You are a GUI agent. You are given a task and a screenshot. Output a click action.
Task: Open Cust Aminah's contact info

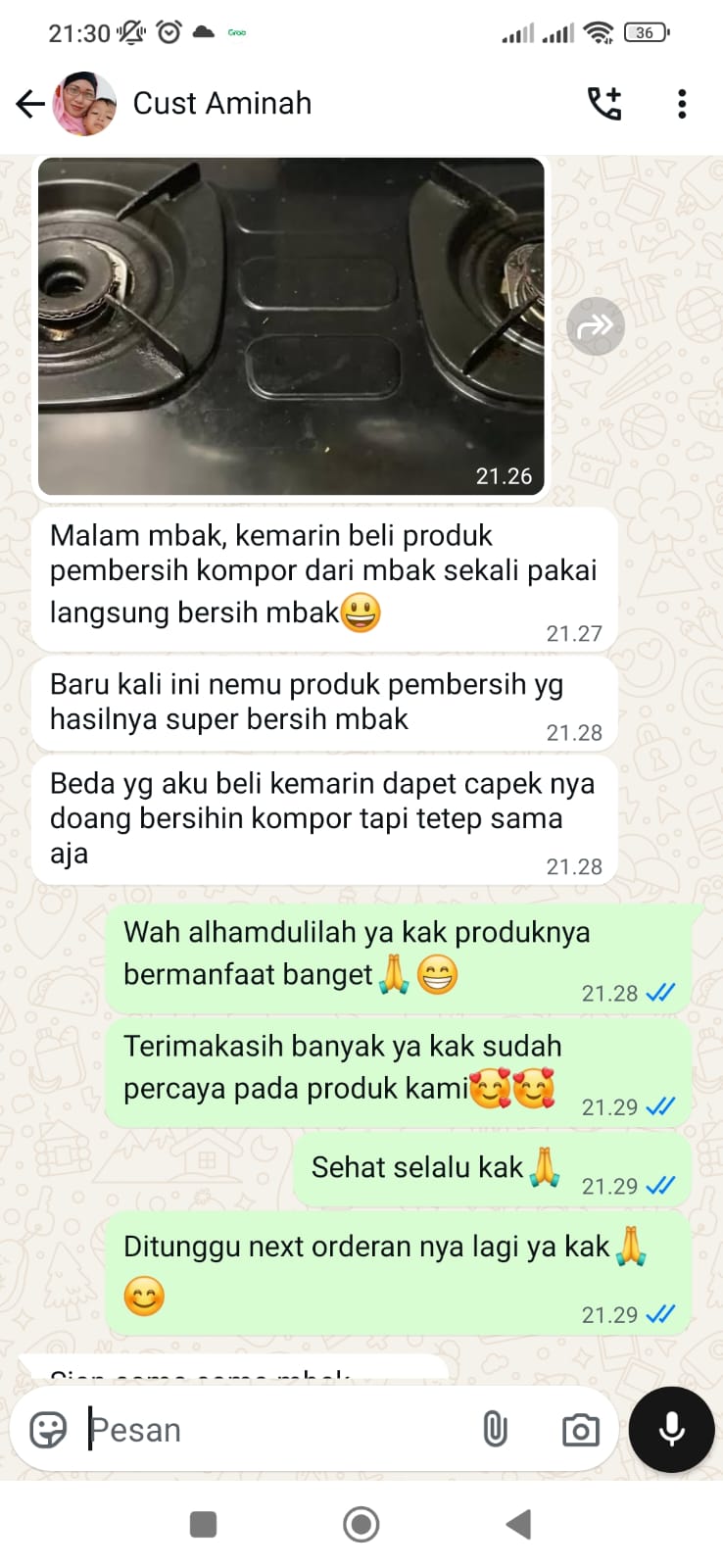coord(222,104)
